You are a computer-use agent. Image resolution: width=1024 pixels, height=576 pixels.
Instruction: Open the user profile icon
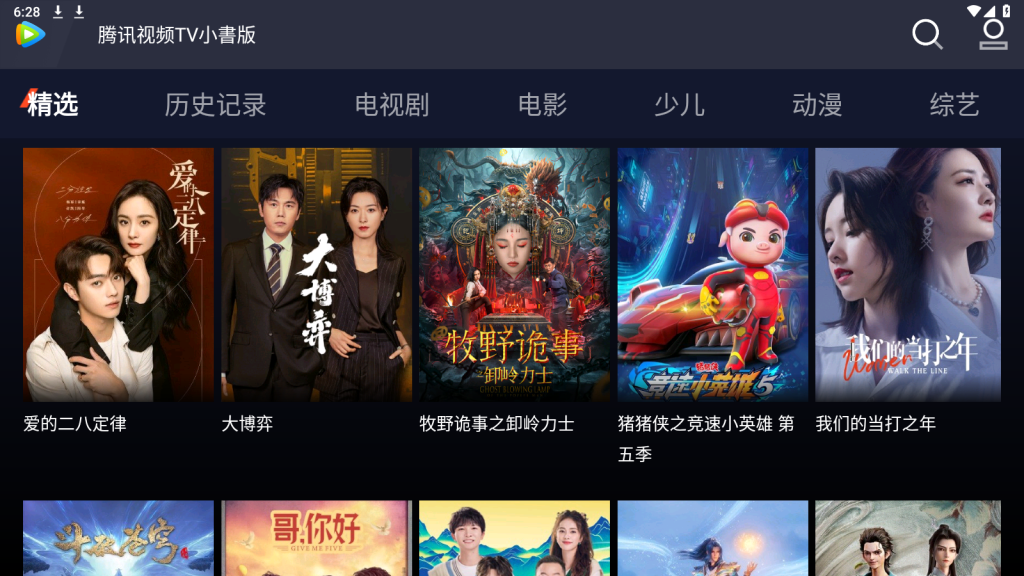(x=992, y=34)
